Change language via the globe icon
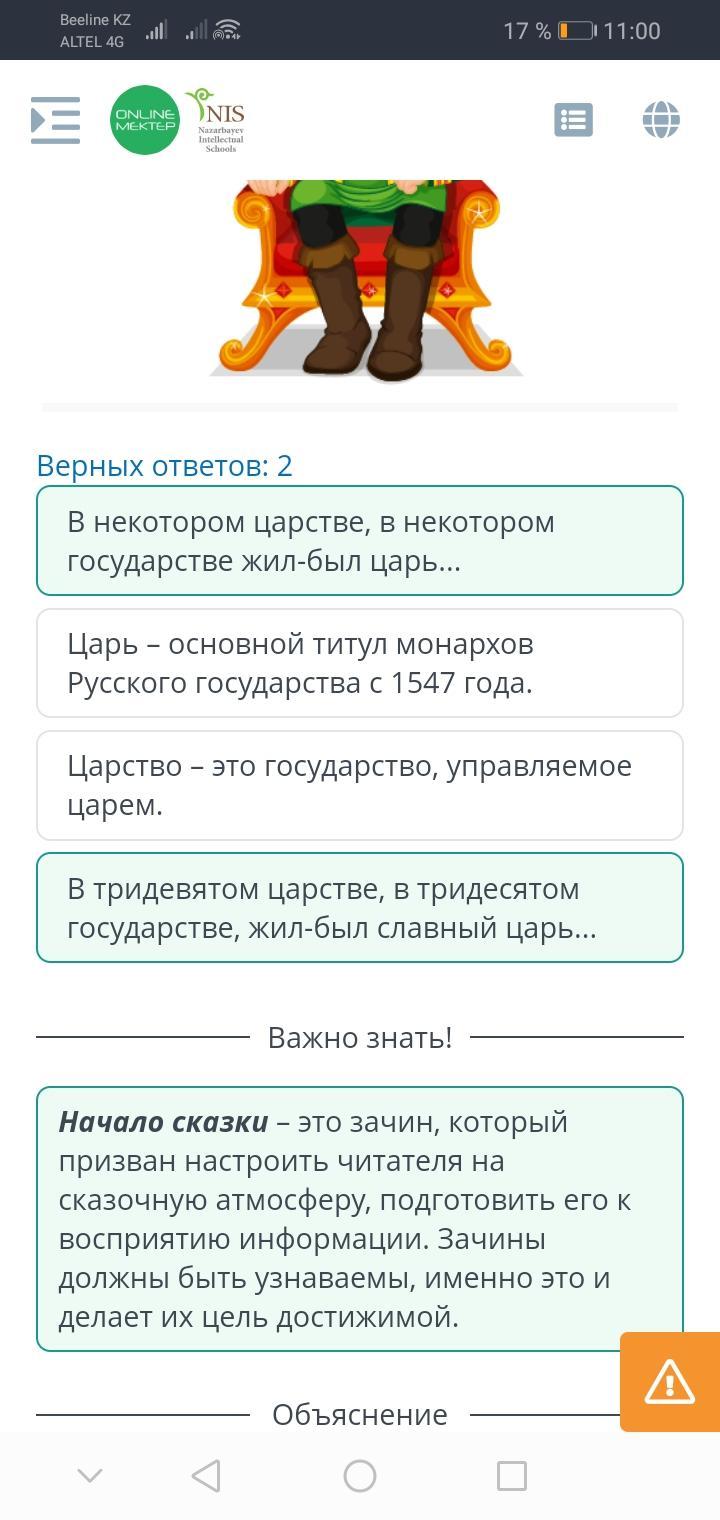The width and height of the screenshot is (720, 1520). 661,120
